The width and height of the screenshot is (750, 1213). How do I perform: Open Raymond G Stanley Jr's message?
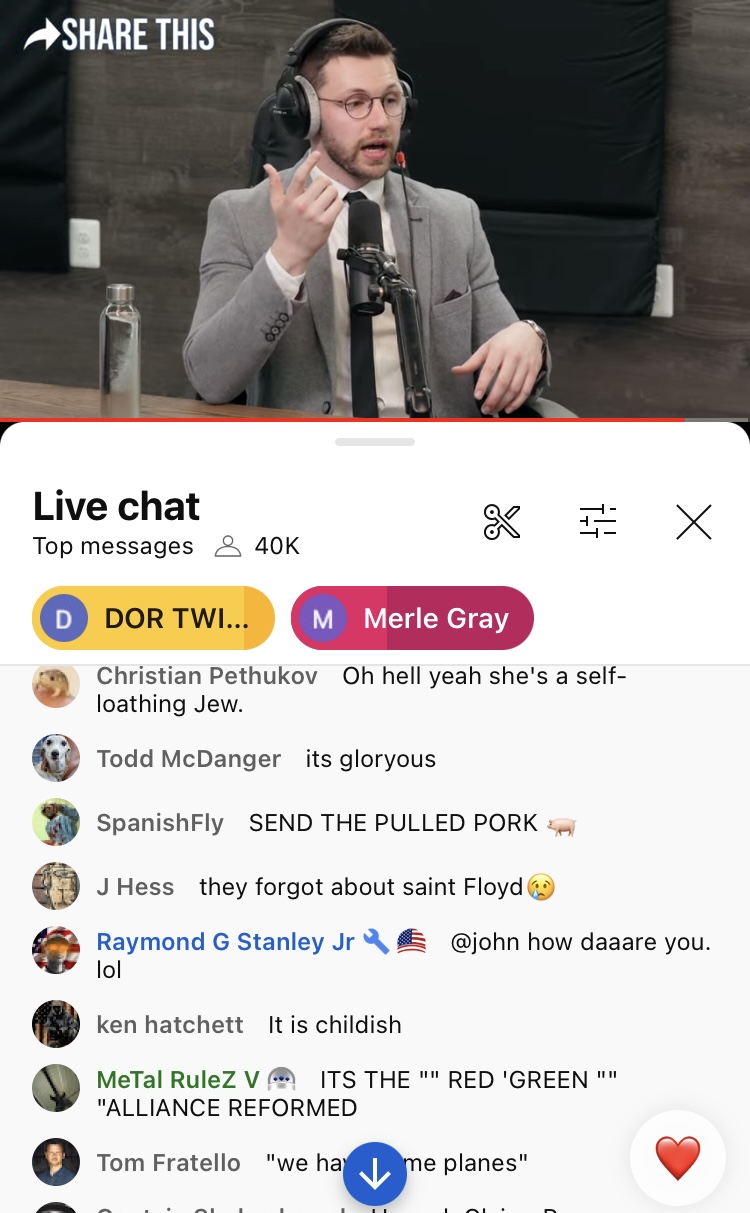(375, 955)
